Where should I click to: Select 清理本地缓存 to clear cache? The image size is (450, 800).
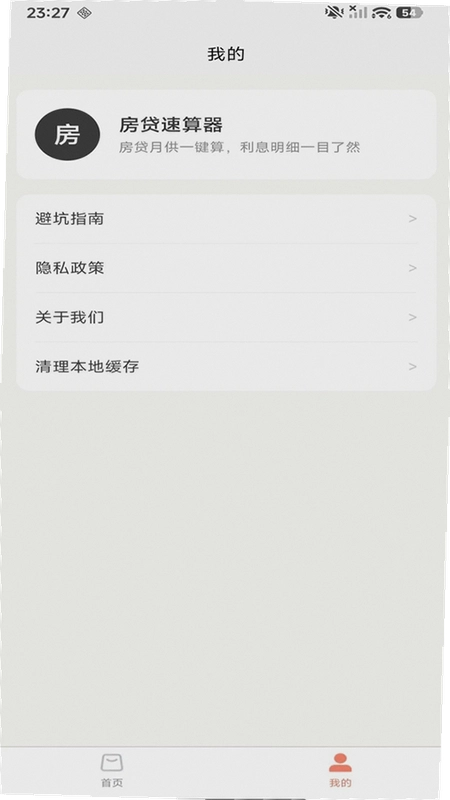click(226, 366)
